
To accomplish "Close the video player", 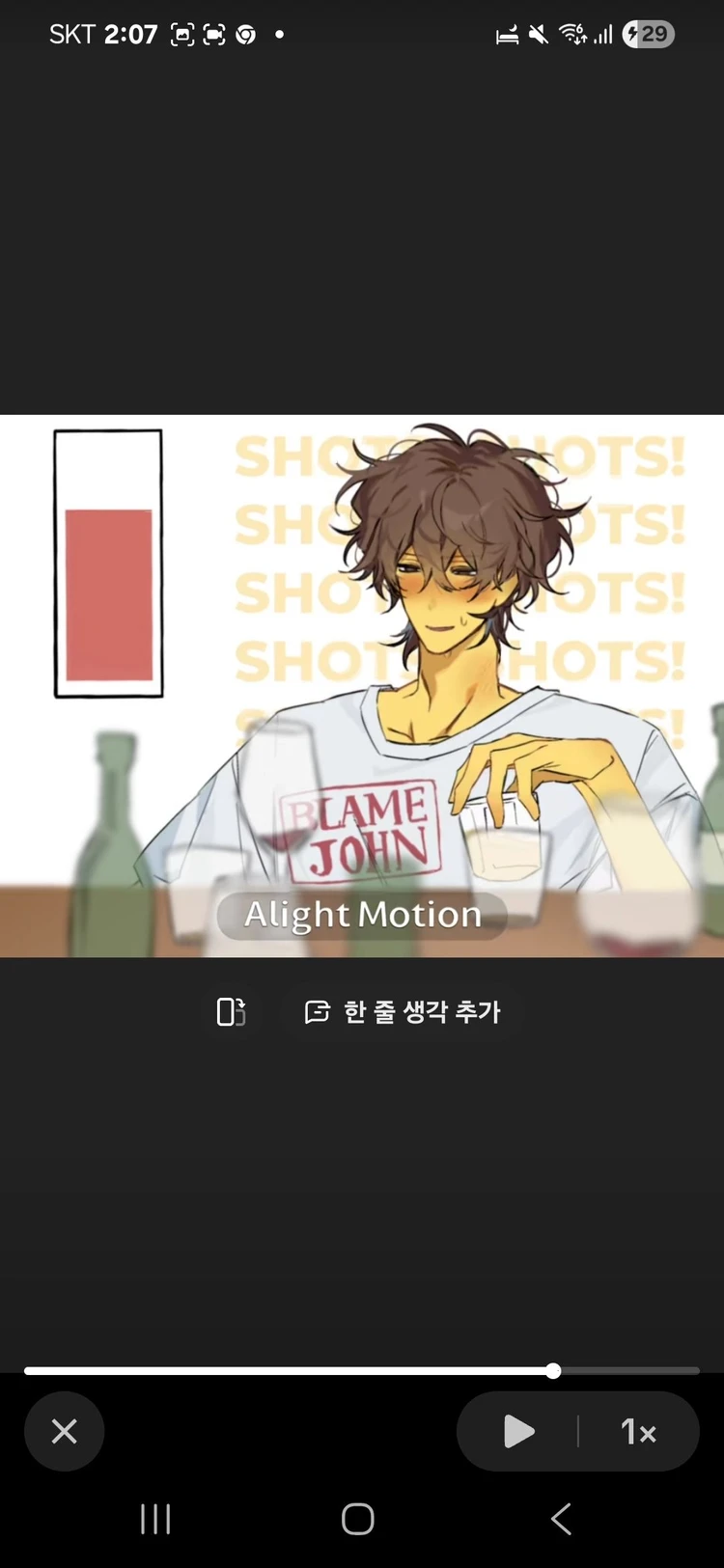I will 64,1431.
